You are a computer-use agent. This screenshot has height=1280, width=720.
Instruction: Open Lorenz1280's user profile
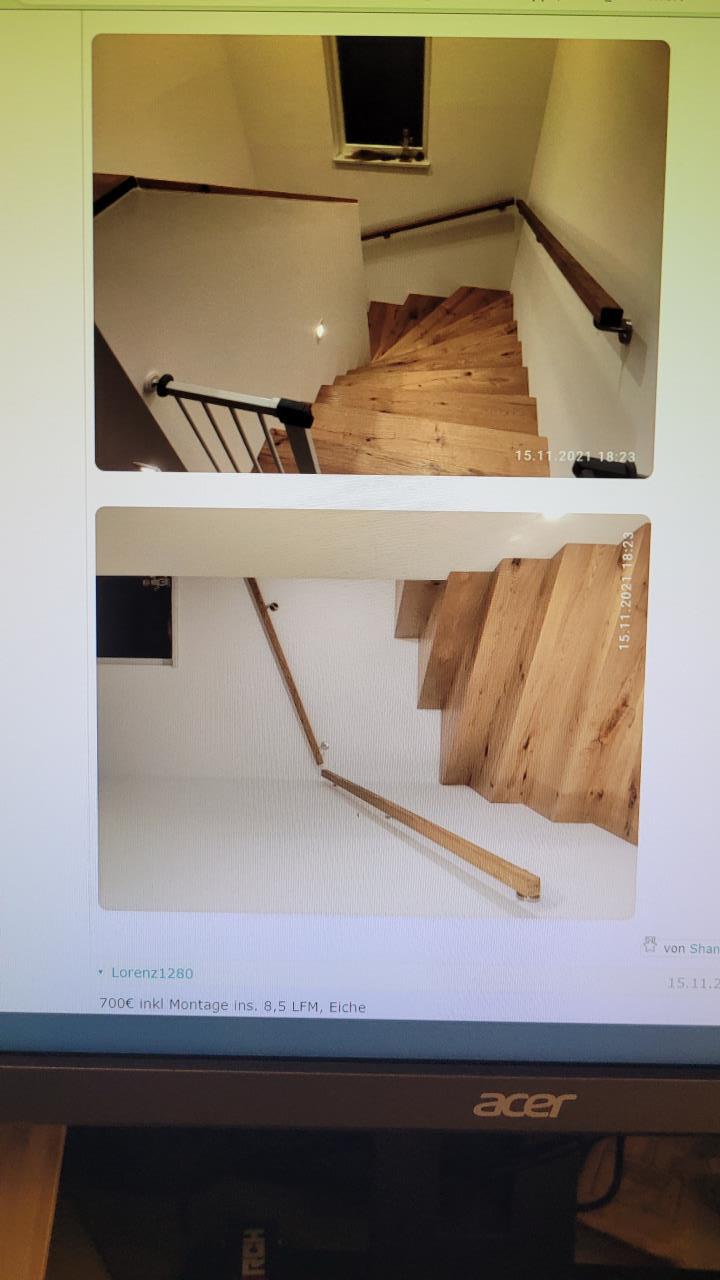(152, 972)
